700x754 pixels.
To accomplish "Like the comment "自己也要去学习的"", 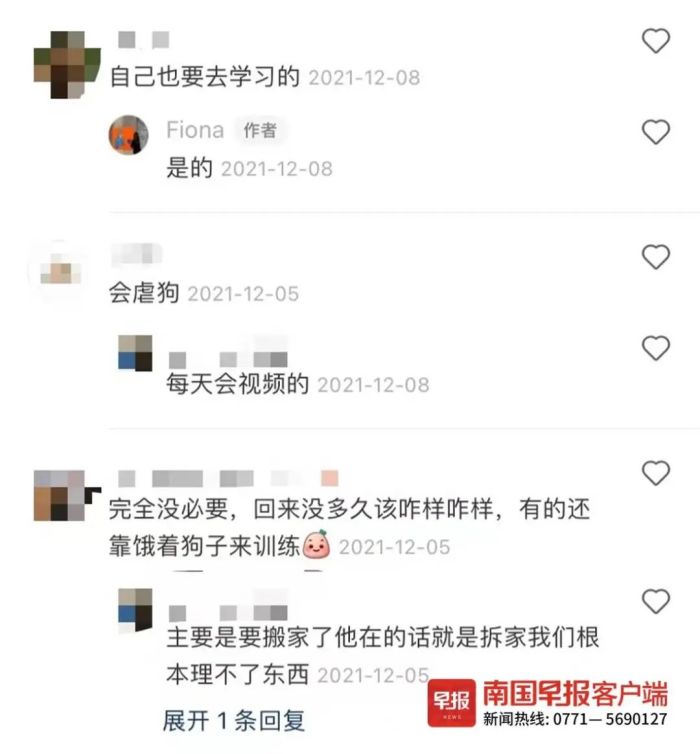I will coord(655,41).
